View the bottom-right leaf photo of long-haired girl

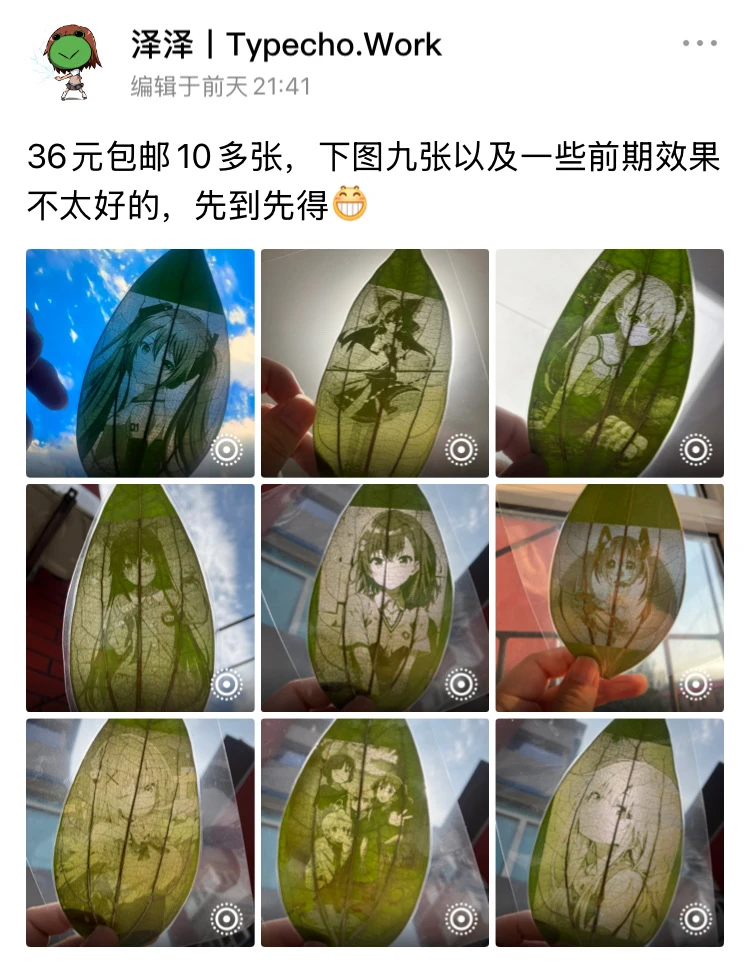(x=609, y=832)
